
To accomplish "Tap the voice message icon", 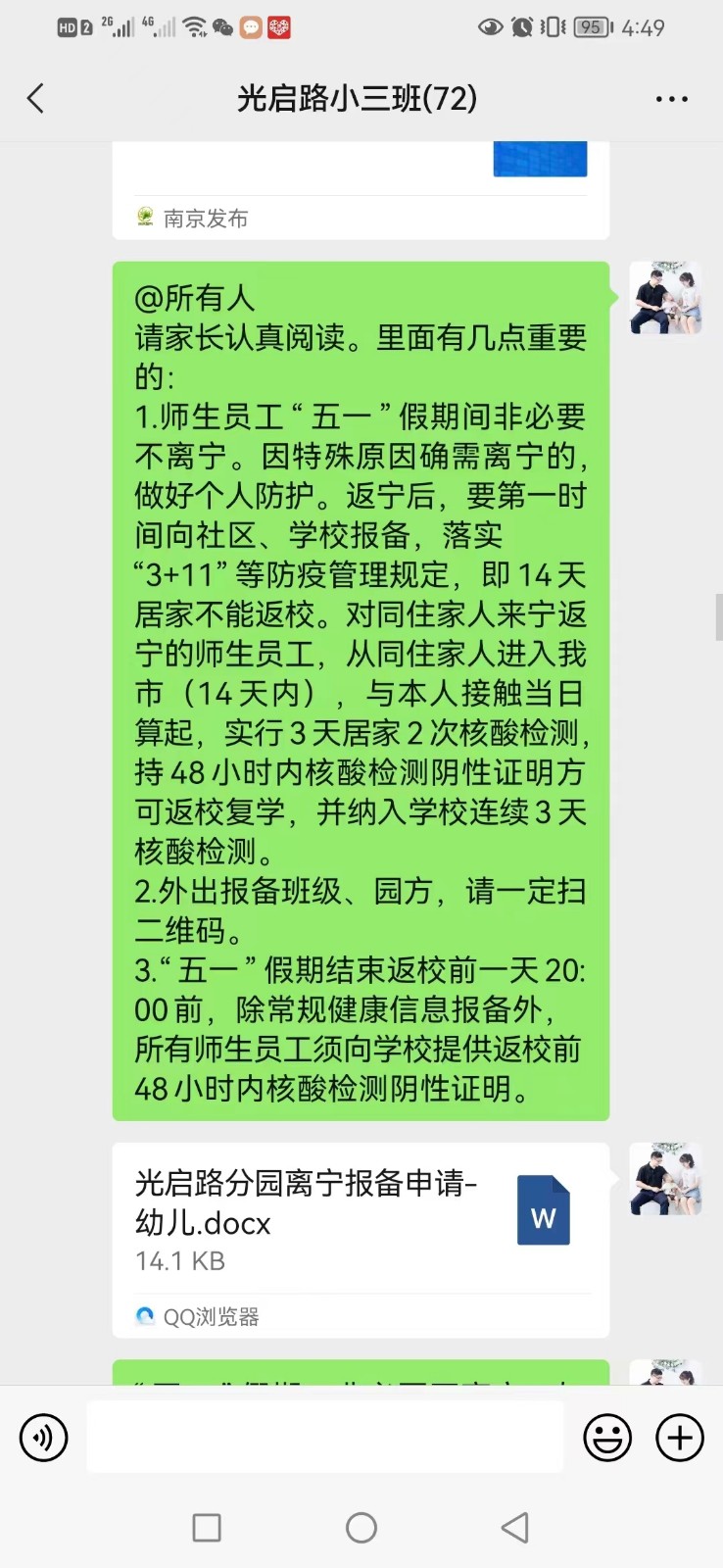I will (43, 1437).
